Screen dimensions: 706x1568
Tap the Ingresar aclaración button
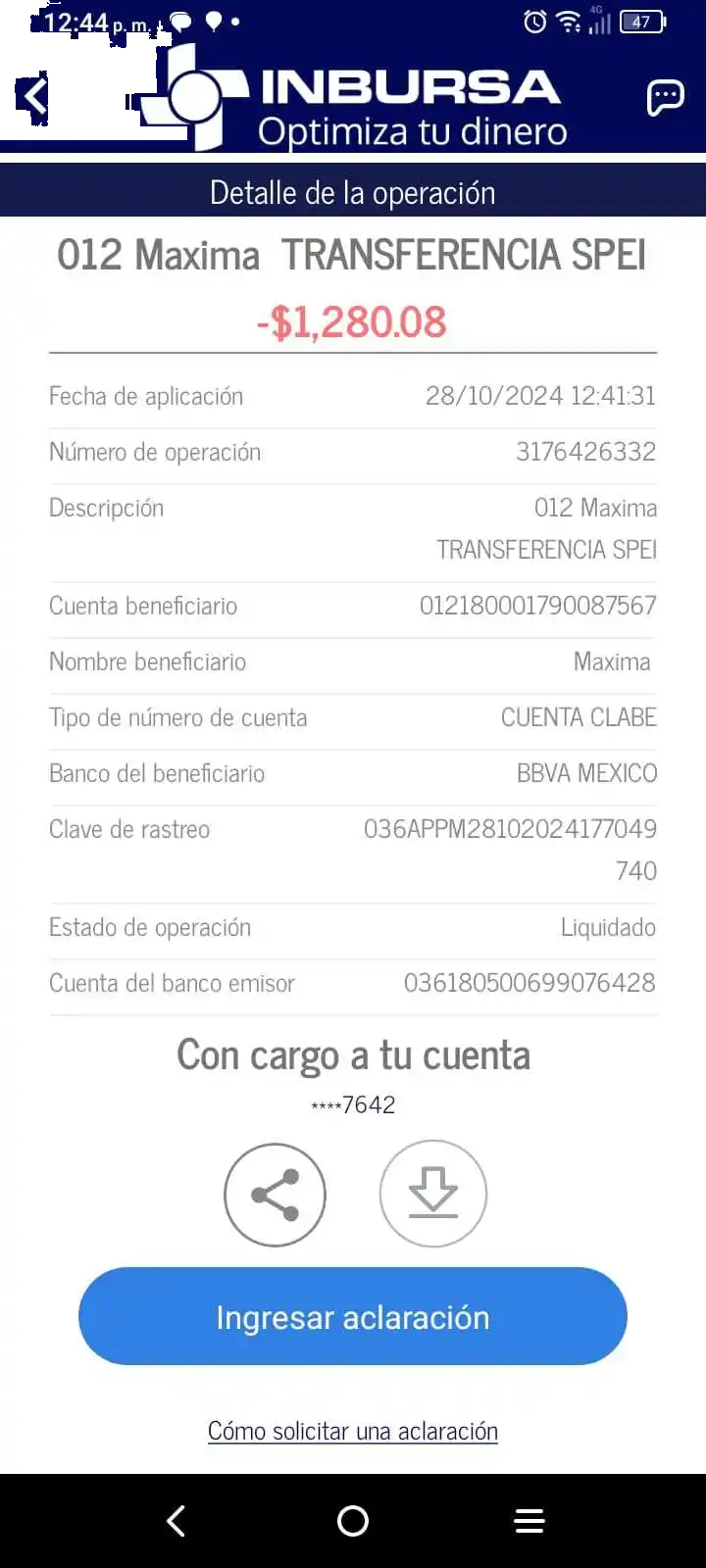[353, 1316]
